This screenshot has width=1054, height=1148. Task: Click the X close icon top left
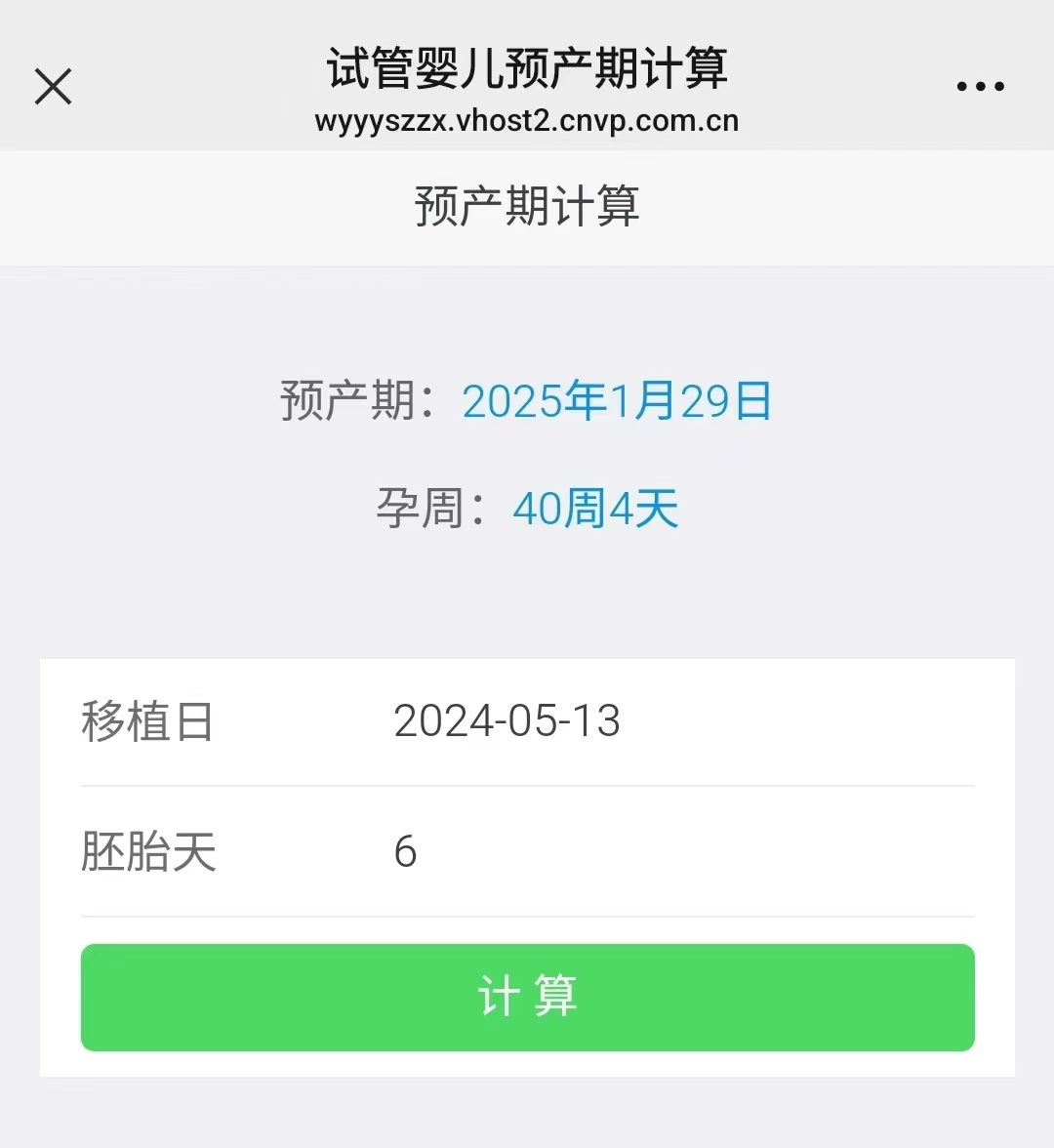click(53, 86)
